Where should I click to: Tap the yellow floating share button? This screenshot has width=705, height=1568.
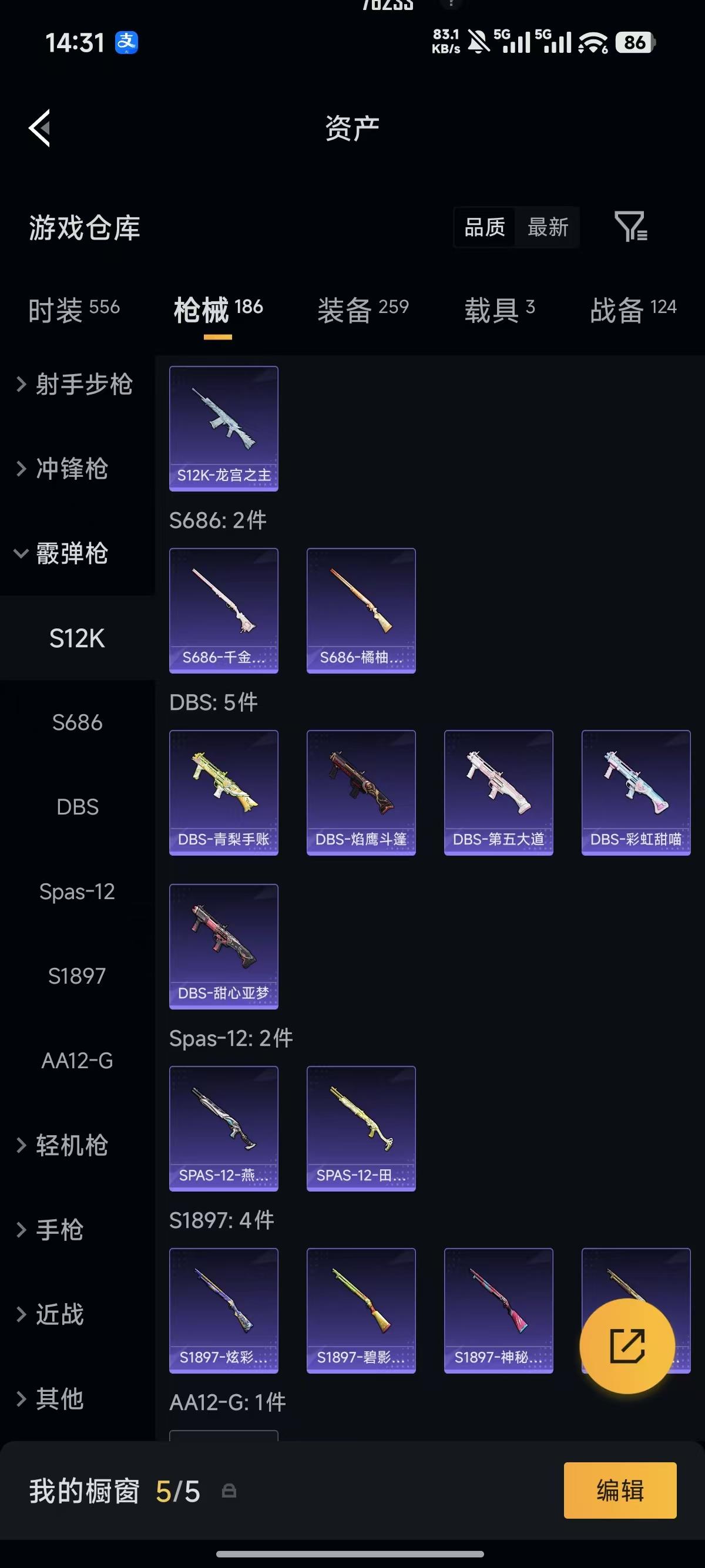(x=627, y=1346)
